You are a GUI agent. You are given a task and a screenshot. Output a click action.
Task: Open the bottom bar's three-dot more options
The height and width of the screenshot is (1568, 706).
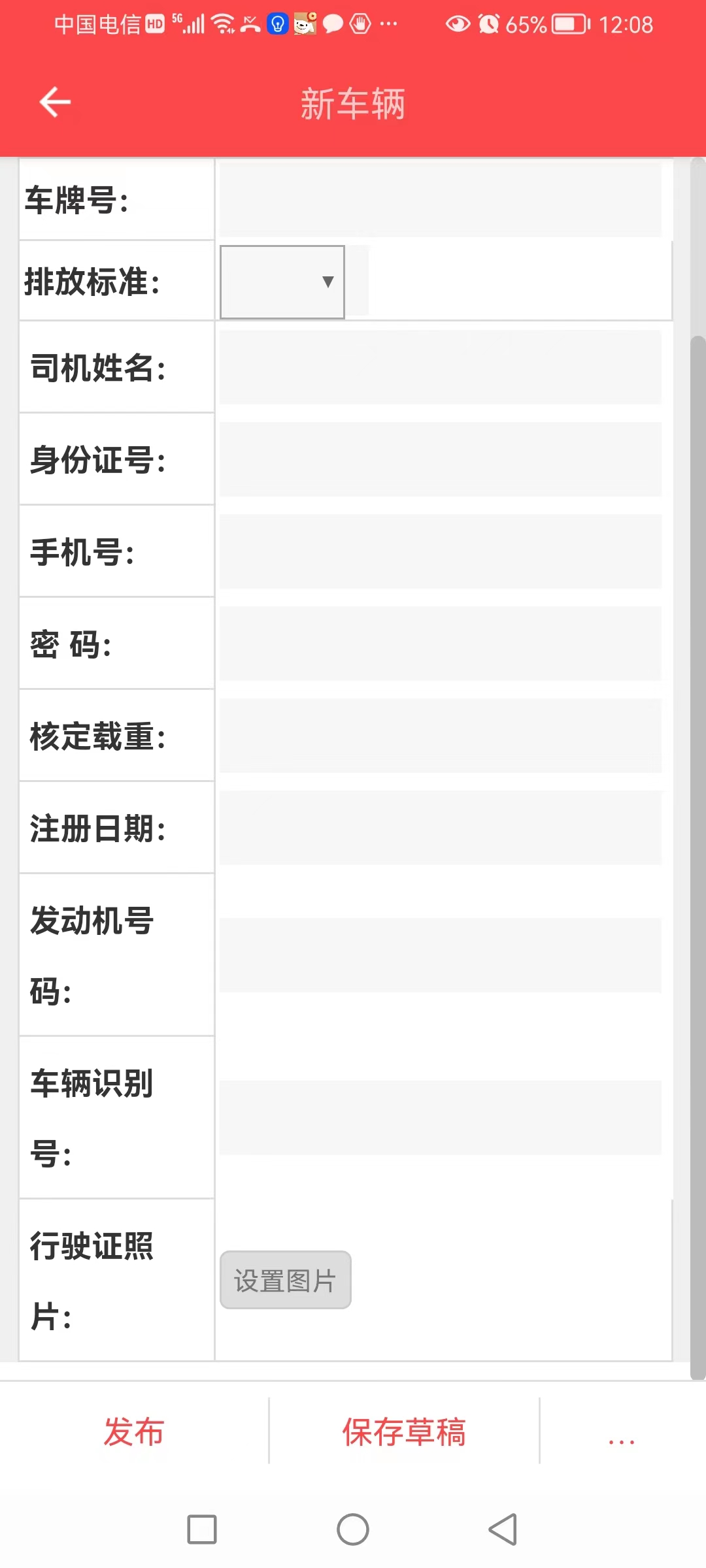pyautogui.click(x=621, y=1437)
